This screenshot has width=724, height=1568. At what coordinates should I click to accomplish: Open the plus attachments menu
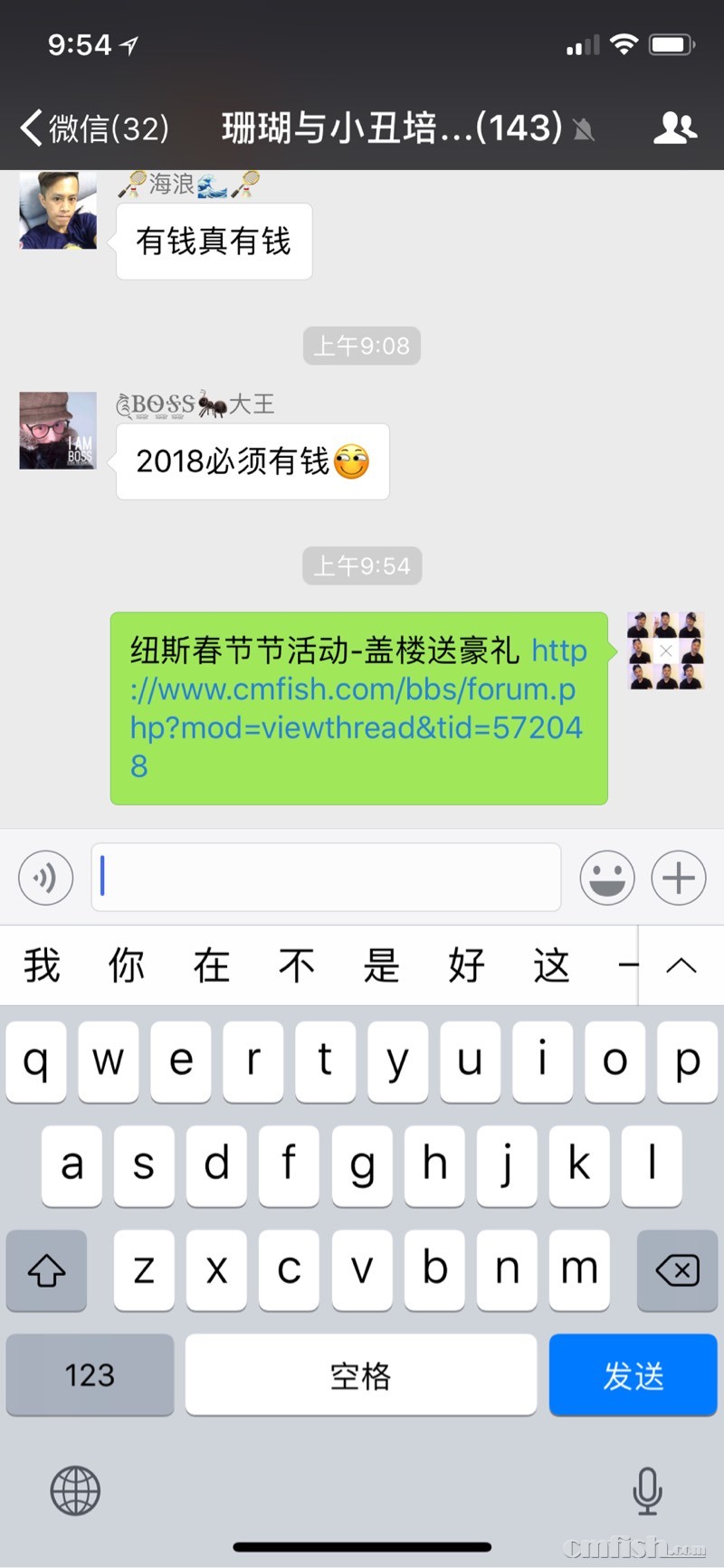point(678,877)
